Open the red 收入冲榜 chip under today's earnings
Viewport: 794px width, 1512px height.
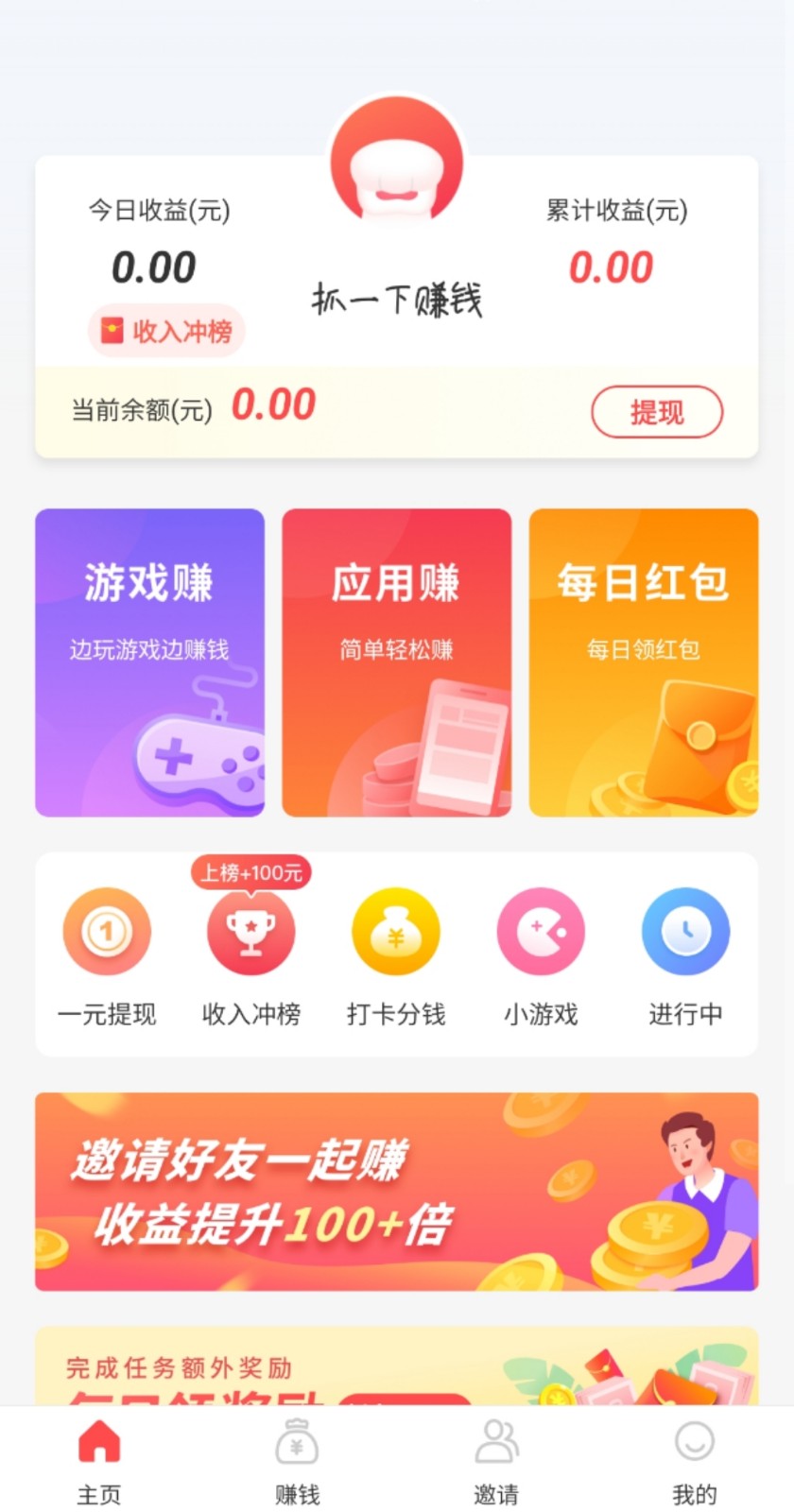[166, 331]
